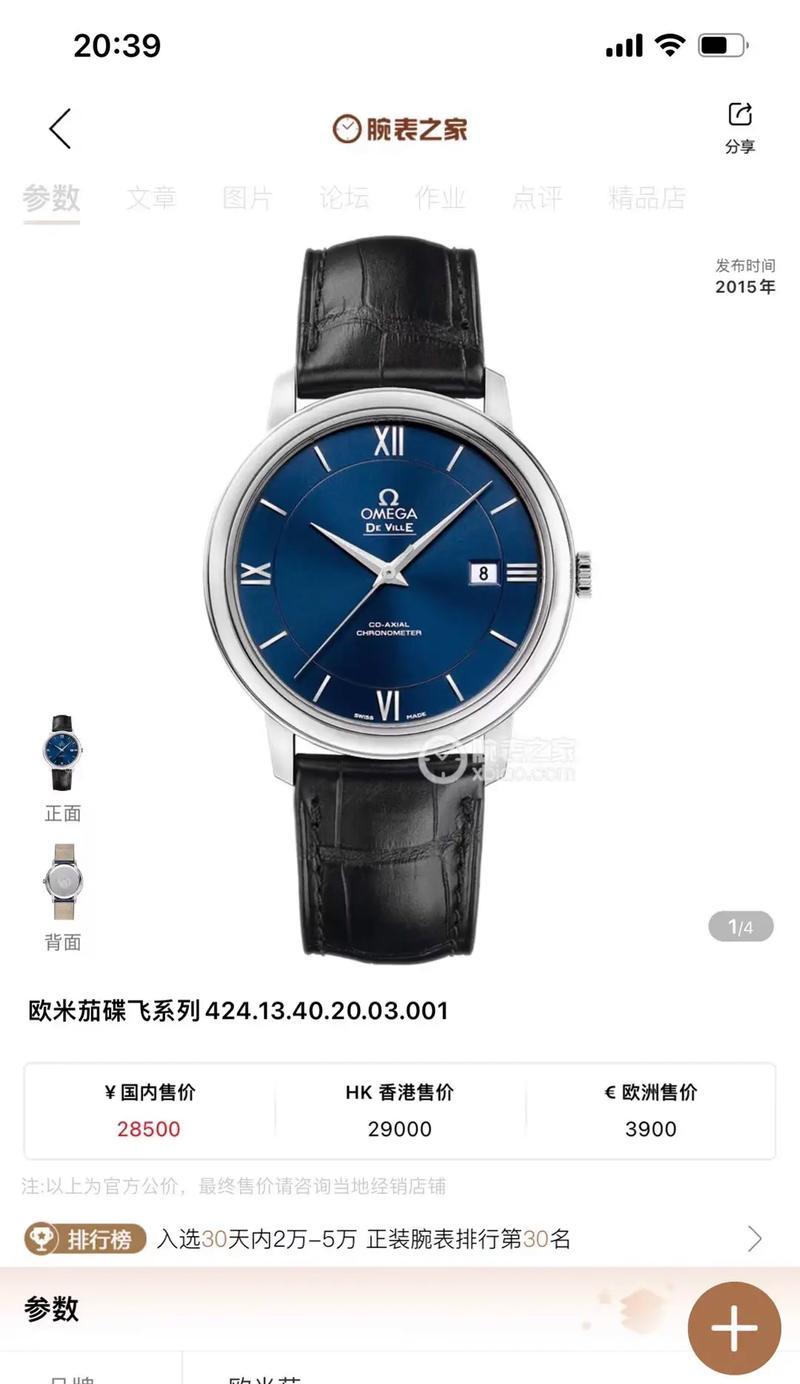The width and height of the screenshot is (800, 1384).
Task: Share this watch page (分享)
Action: (x=740, y=128)
